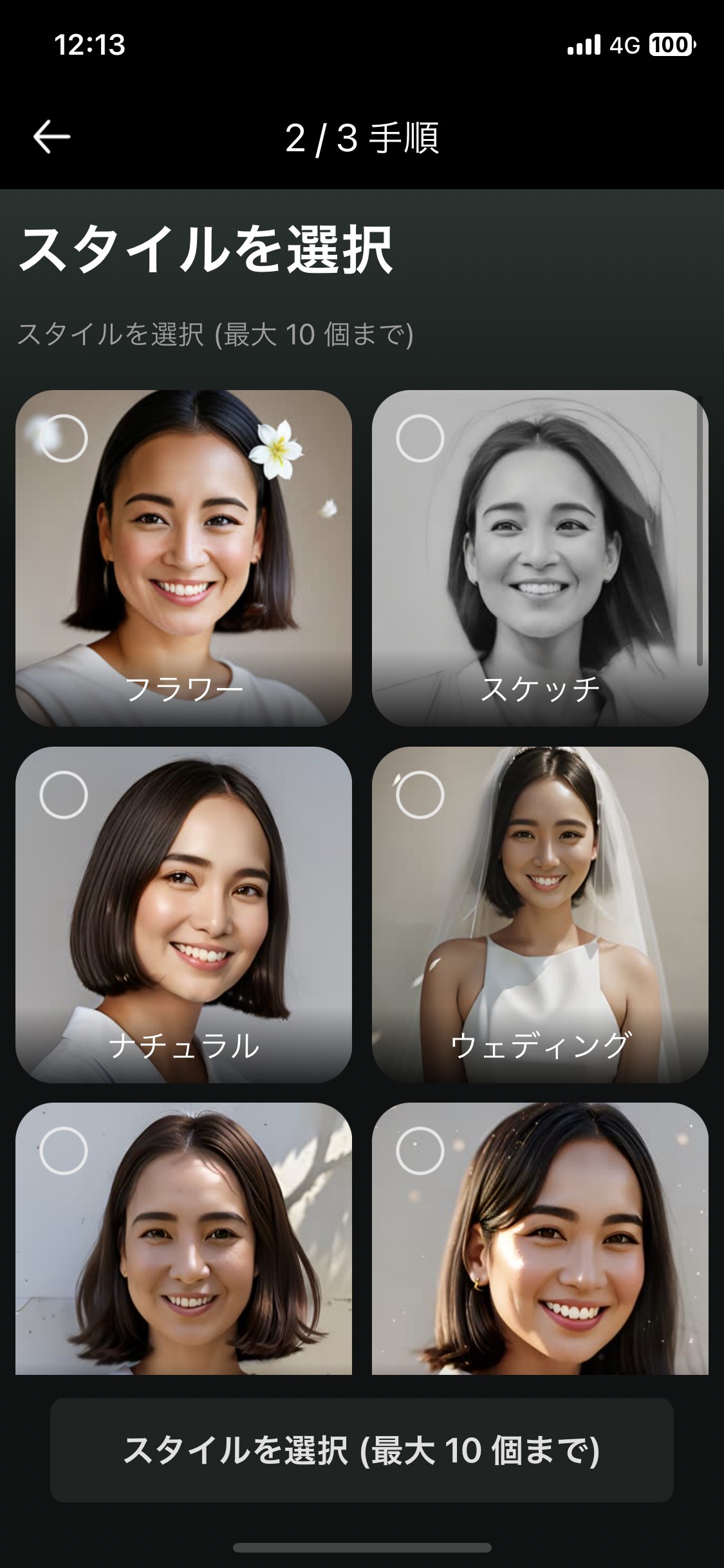The height and width of the screenshot is (1568, 724).
Task: Tap the スタイルを選択 (最大 10 個まで) button
Action: [362, 1450]
